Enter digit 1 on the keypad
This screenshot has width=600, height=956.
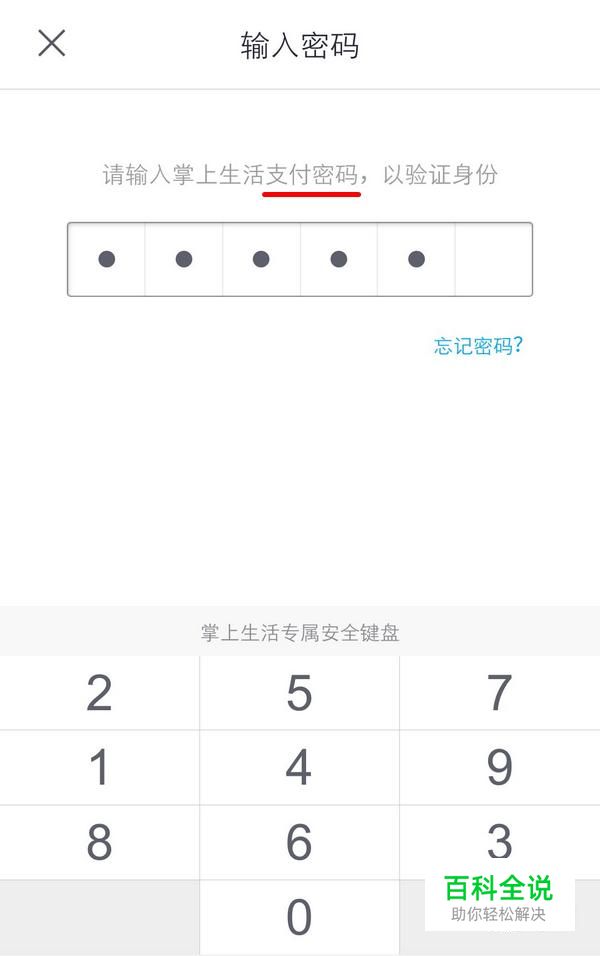[99, 768]
